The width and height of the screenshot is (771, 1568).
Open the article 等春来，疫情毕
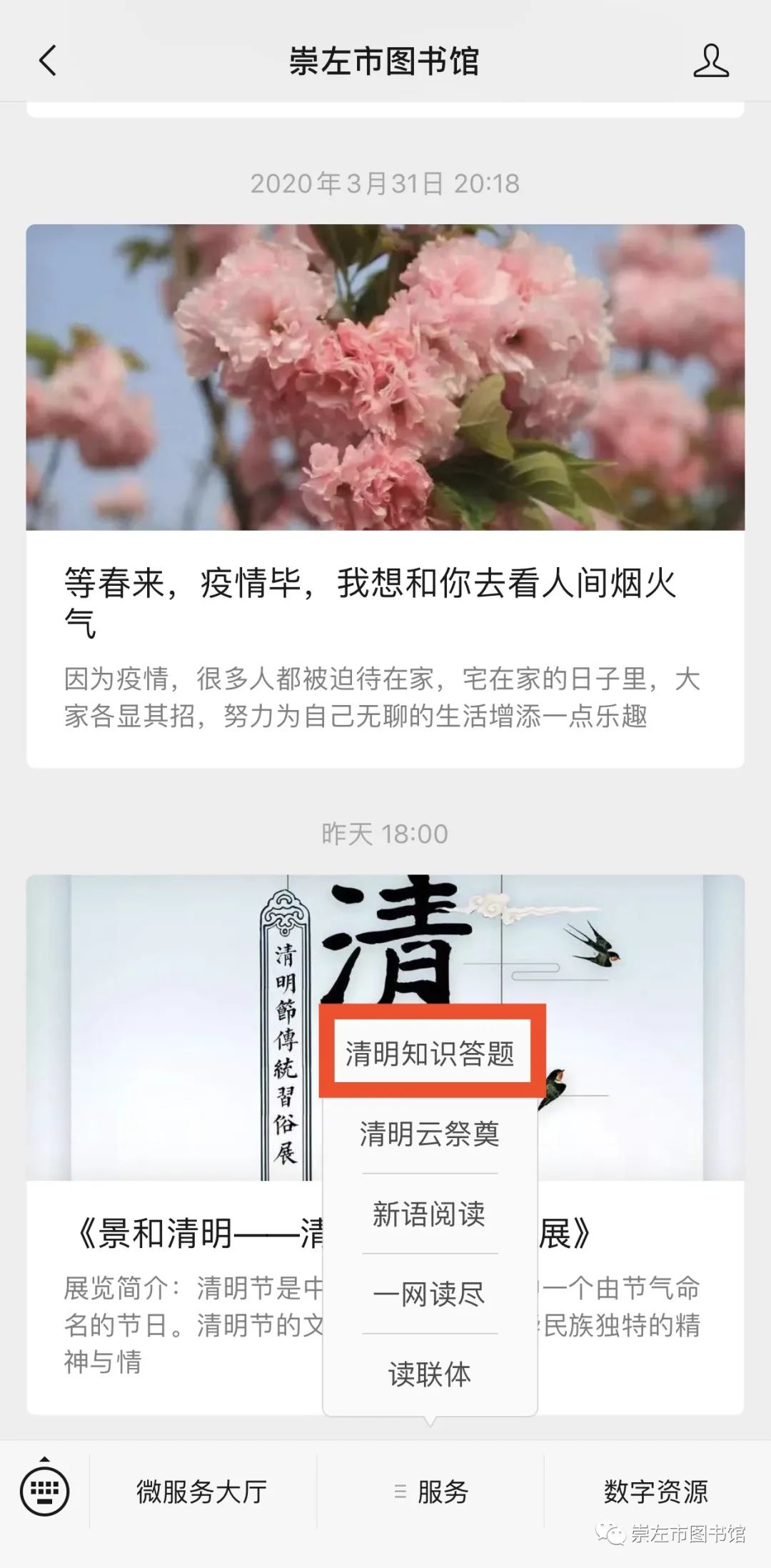coord(385,496)
